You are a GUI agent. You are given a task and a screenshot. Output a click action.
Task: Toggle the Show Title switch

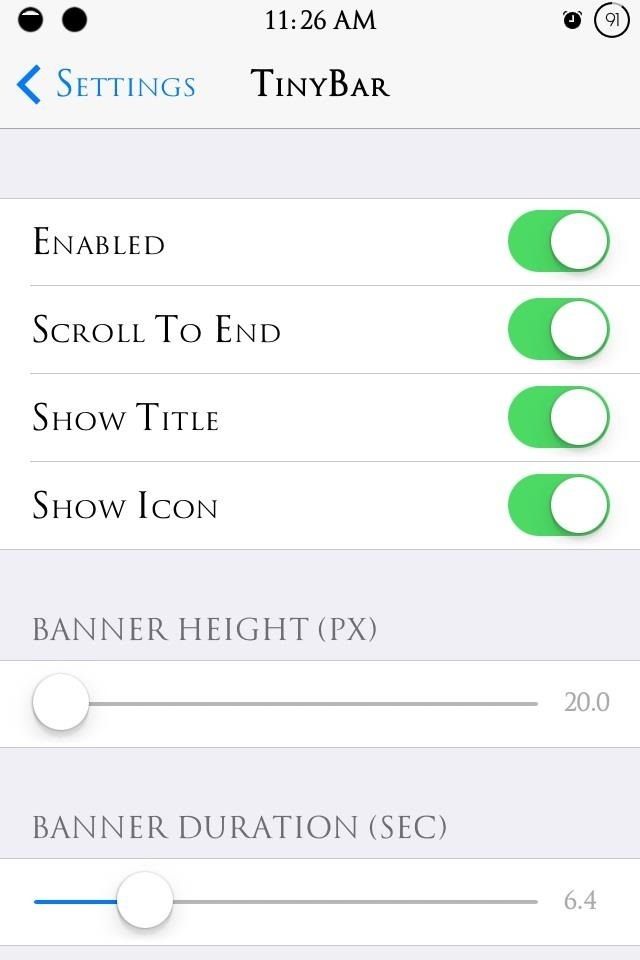(558, 417)
